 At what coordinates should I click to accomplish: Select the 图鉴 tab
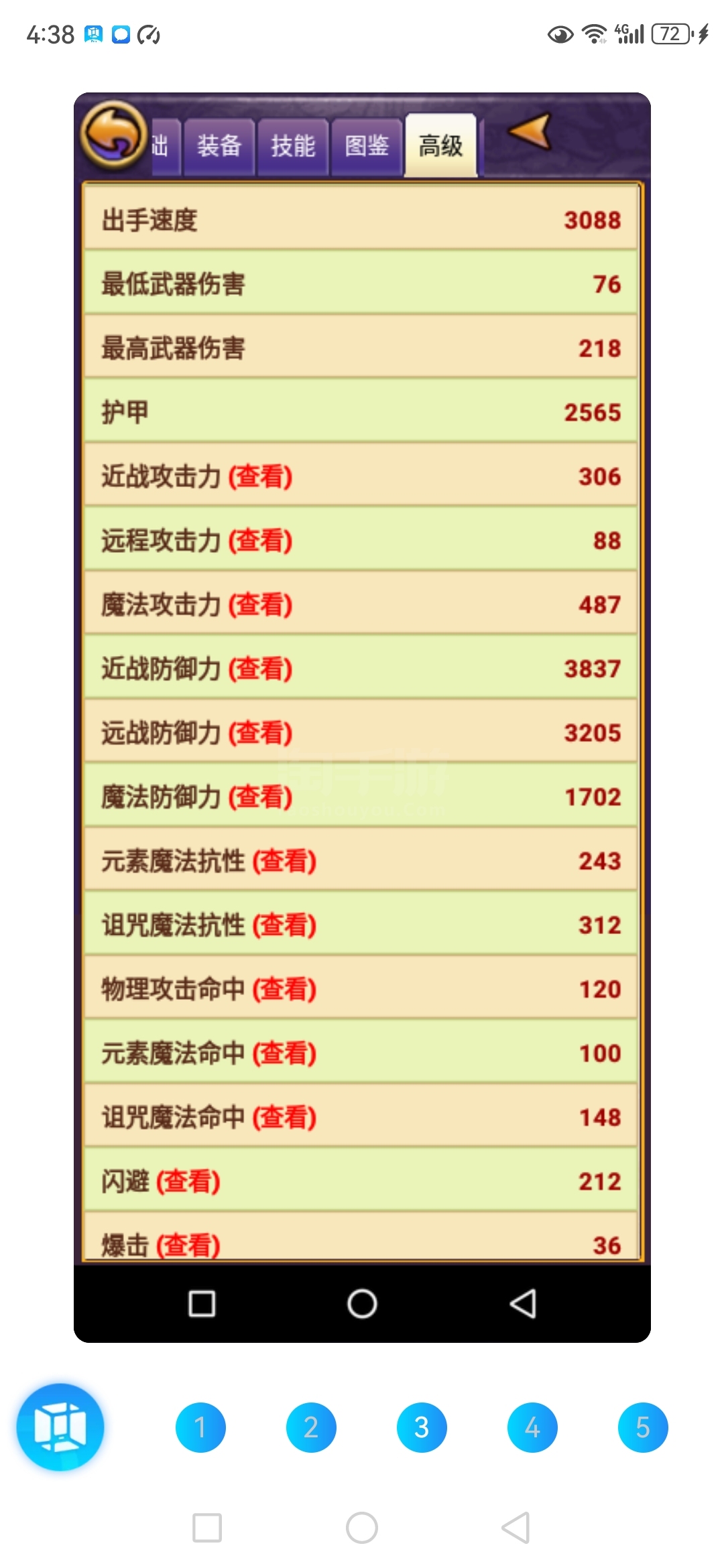(367, 146)
